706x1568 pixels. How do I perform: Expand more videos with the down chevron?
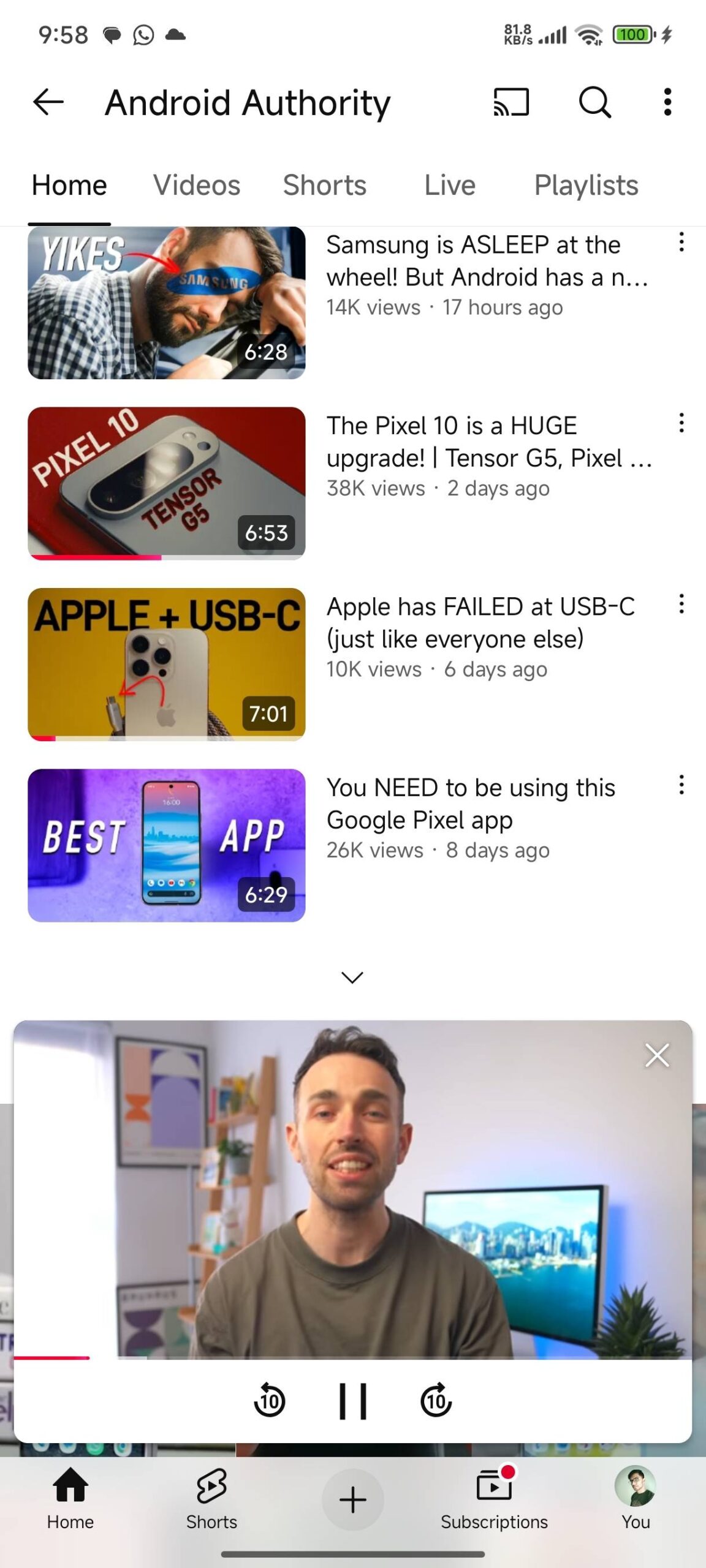tap(352, 977)
